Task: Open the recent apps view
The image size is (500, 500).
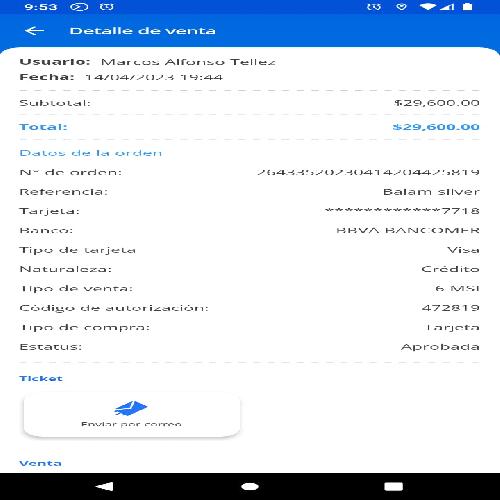Action: 393,486
